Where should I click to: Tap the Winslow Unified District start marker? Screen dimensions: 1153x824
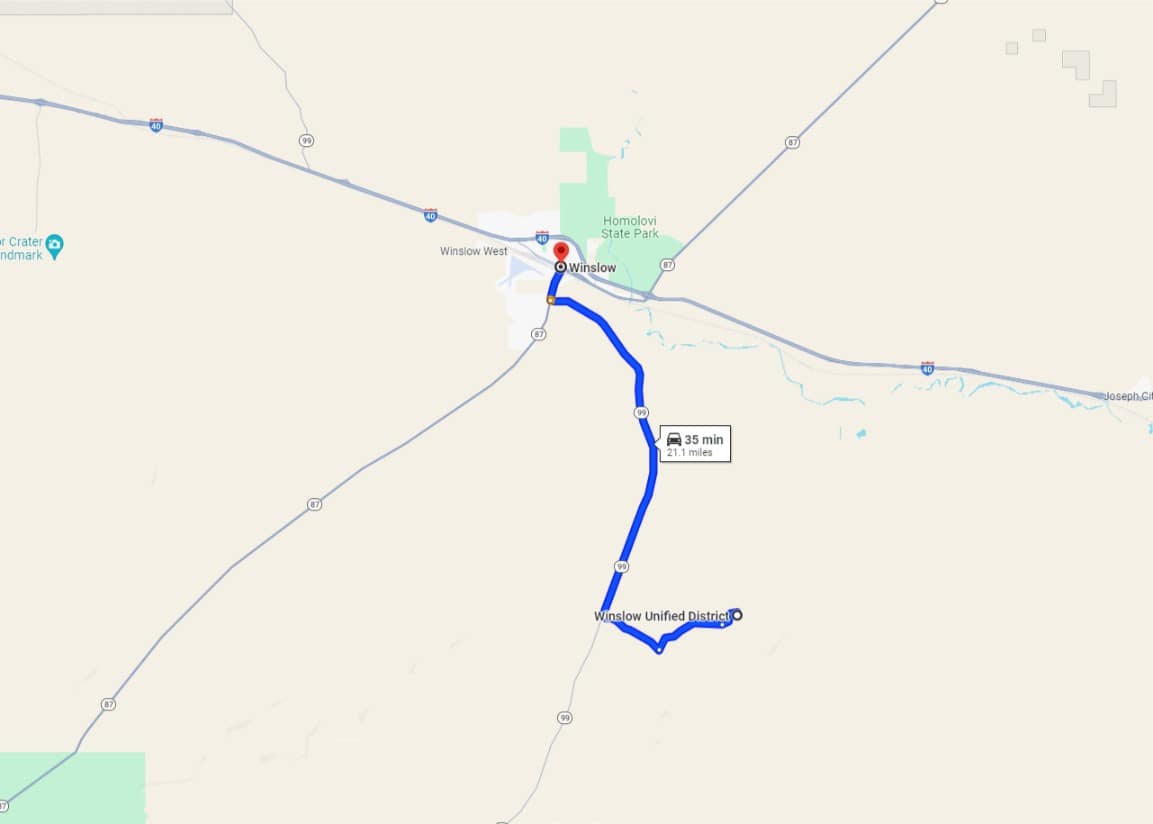737,616
